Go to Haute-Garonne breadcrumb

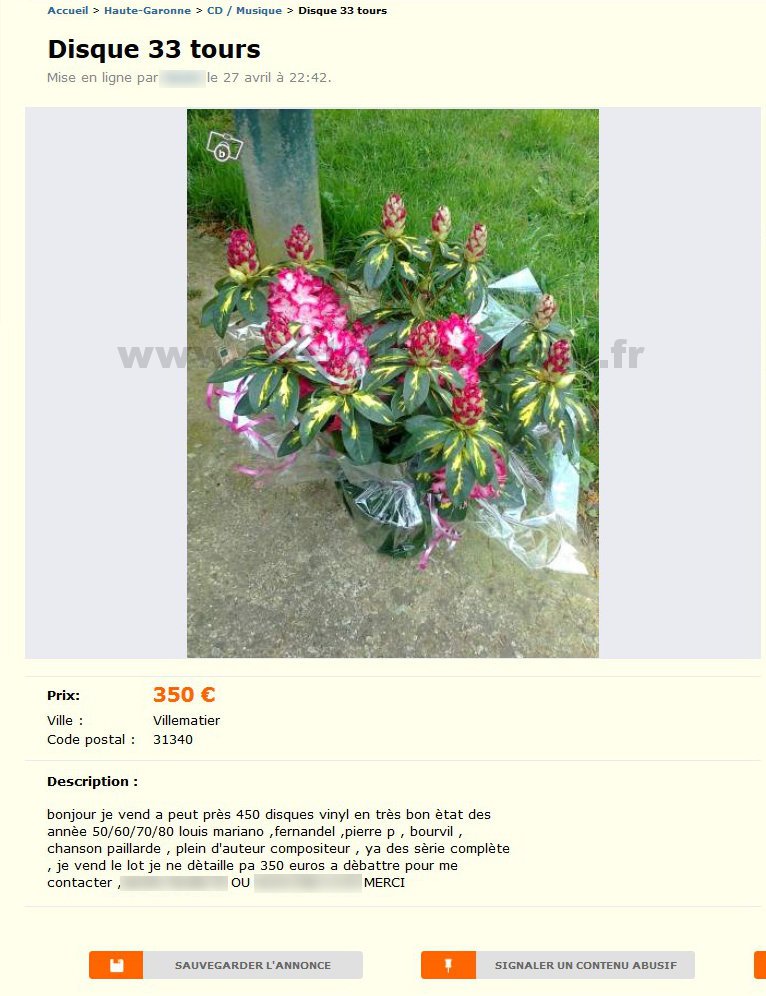[147, 11]
